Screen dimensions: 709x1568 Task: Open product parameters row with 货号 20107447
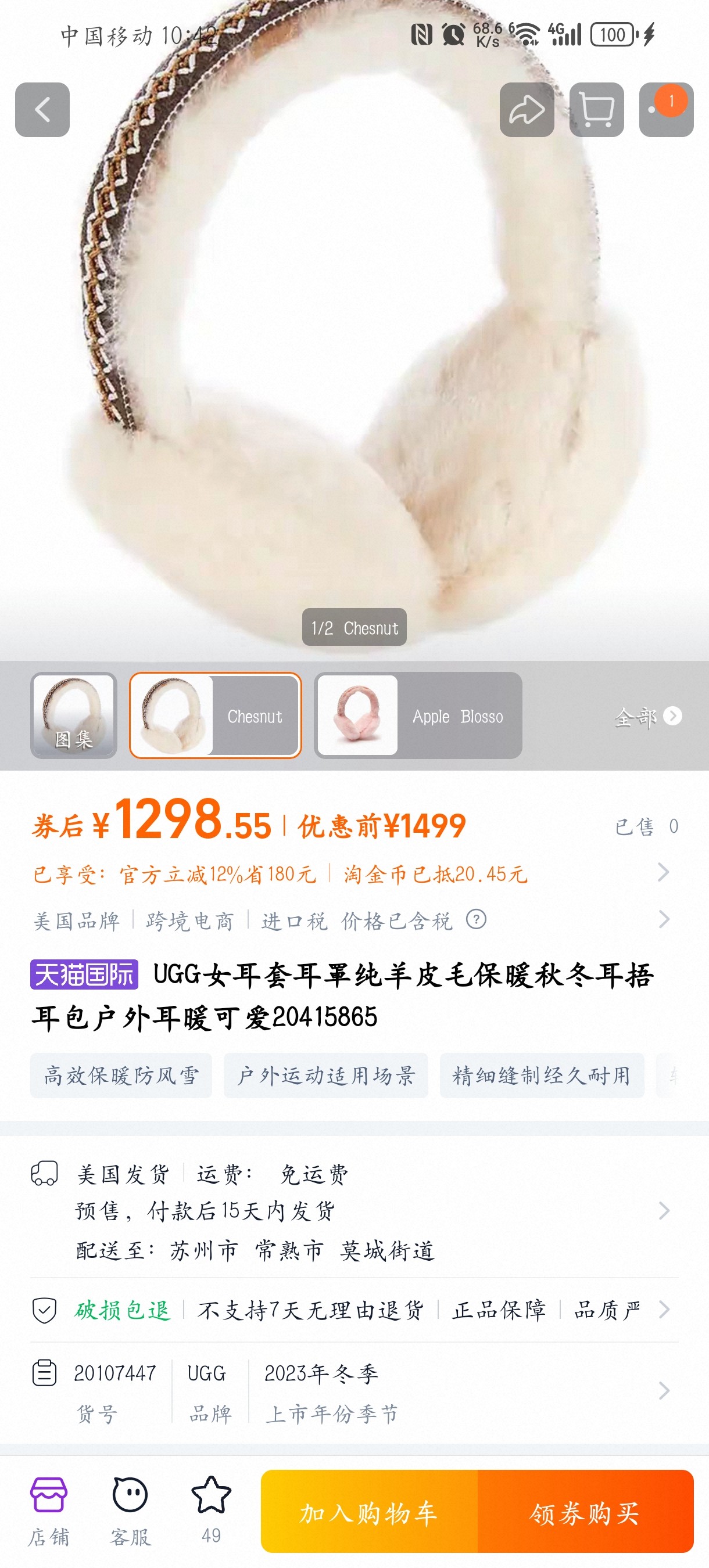[x=353, y=1391]
